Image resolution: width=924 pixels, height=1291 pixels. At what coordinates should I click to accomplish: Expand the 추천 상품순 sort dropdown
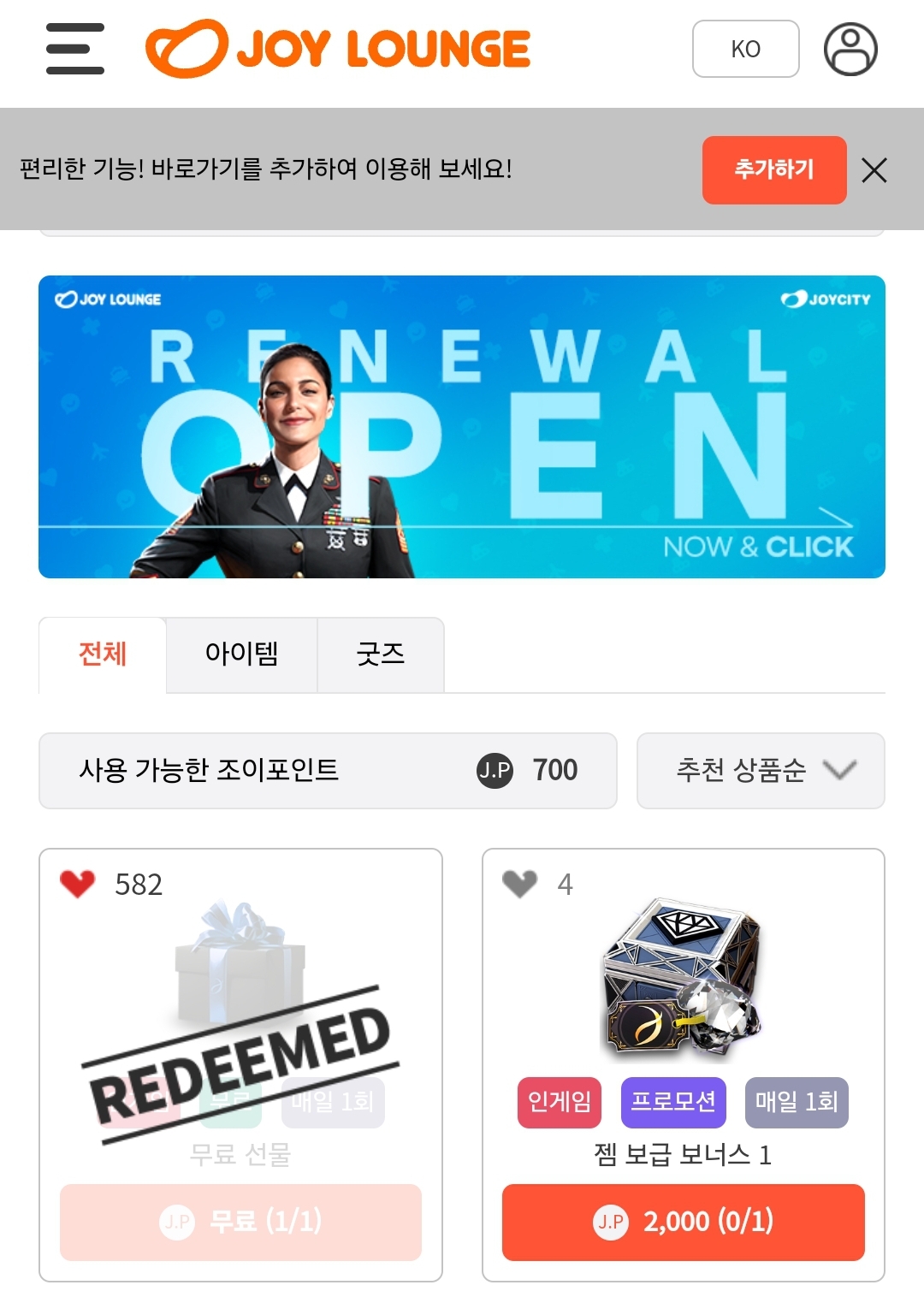pos(760,770)
